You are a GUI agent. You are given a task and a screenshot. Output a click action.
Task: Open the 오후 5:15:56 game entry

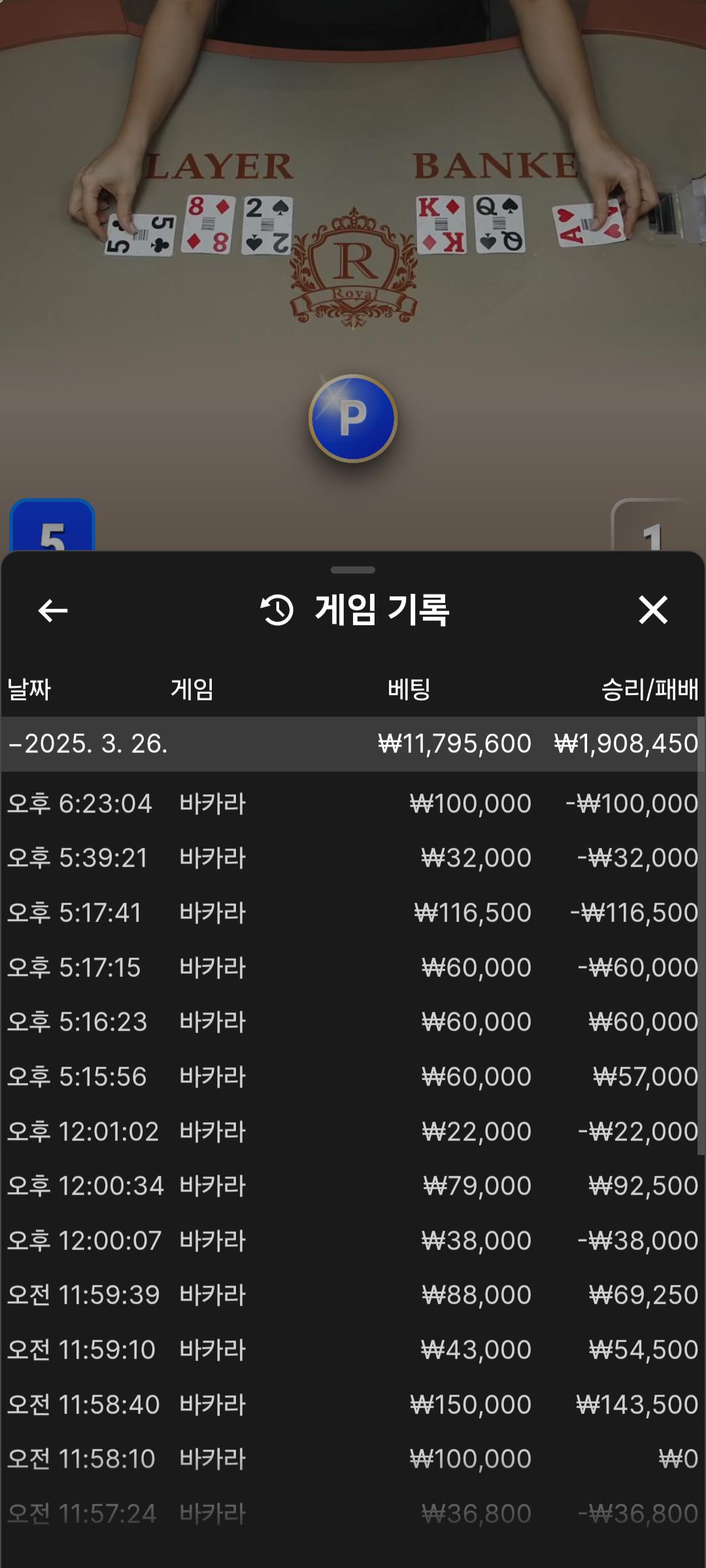click(352, 1077)
